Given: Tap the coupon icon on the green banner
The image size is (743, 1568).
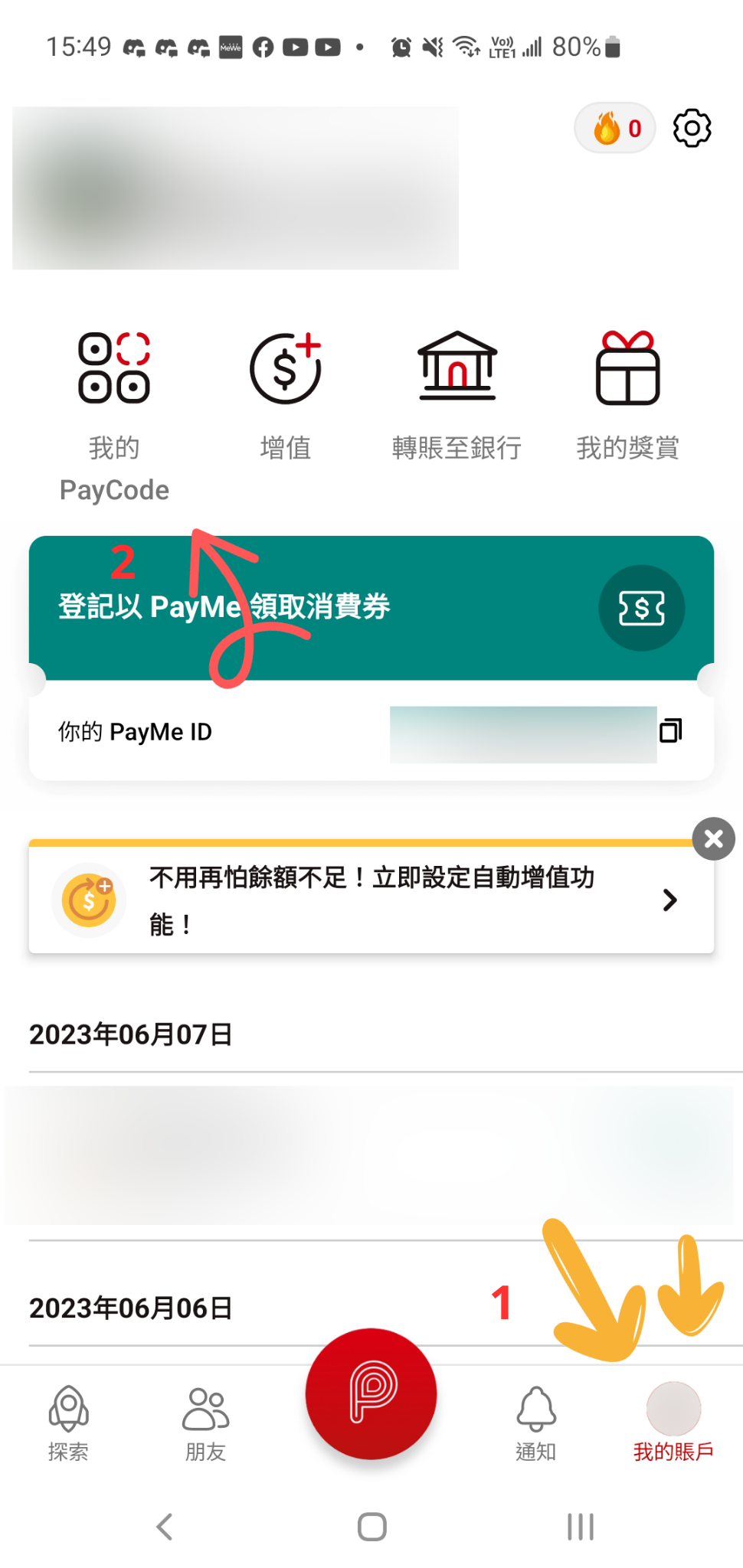Looking at the screenshot, I should pos(642,608).
